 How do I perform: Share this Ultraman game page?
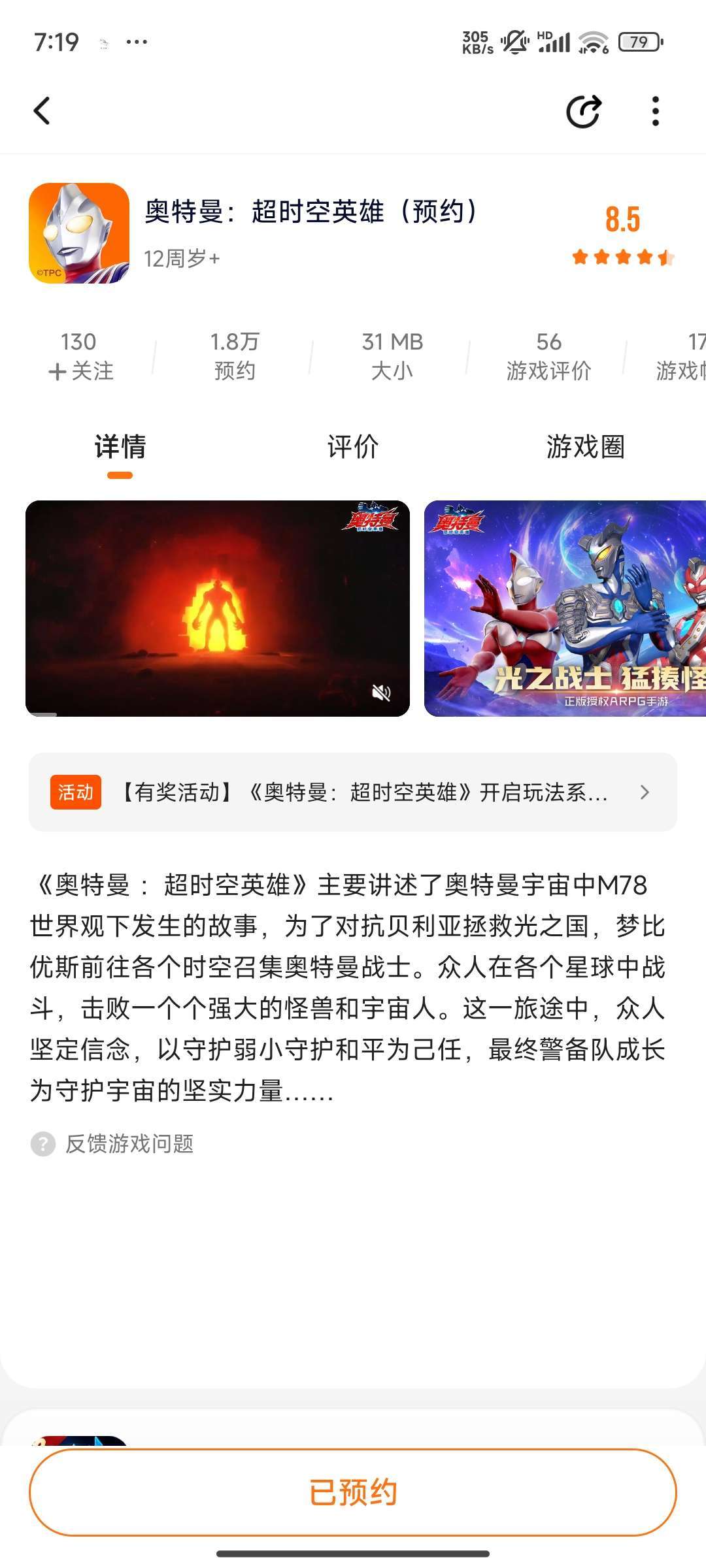tap(583, 112)
